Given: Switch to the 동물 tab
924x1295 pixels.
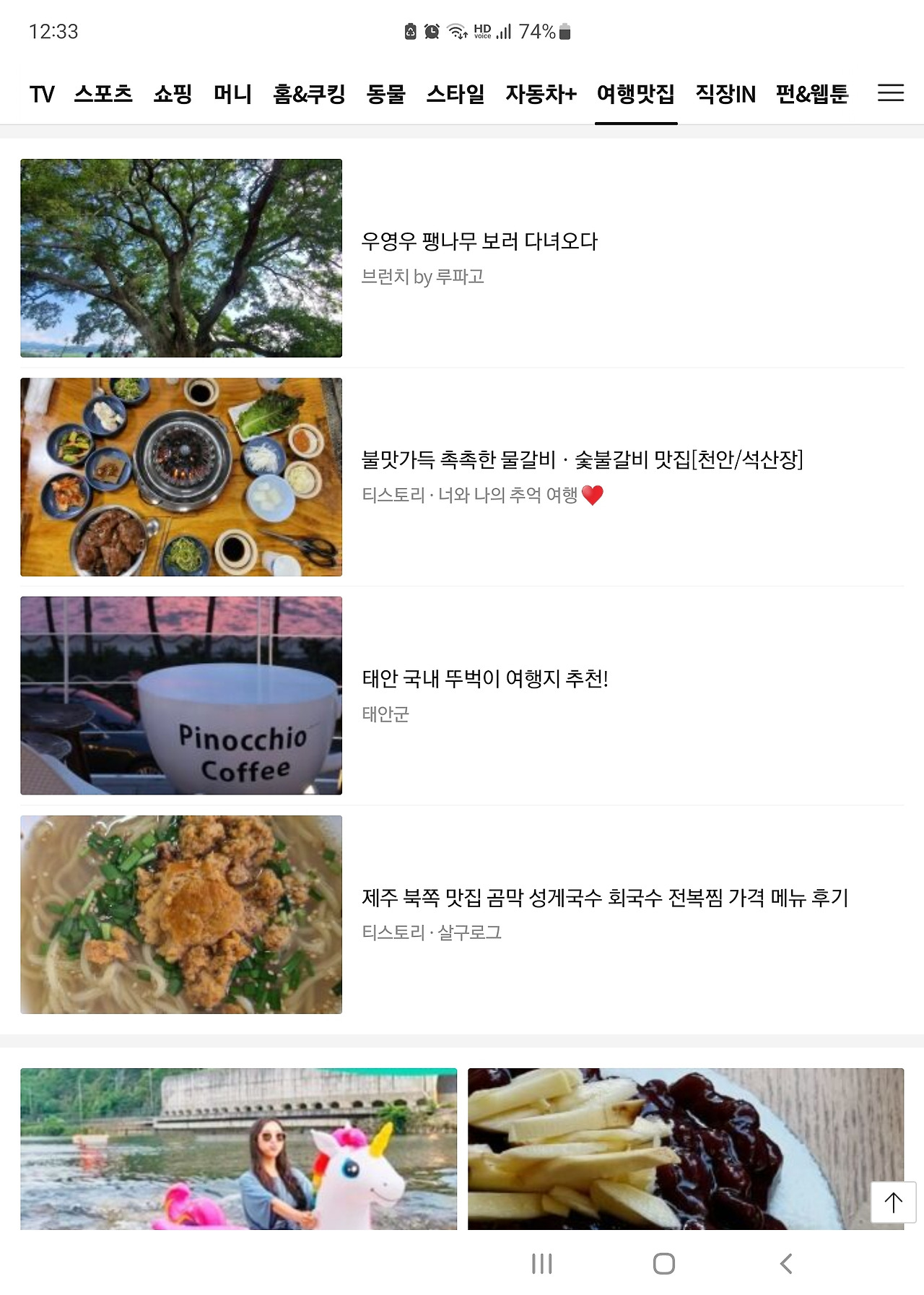Looking at the screenshot, I should pyautogui.click(x=385, y=94).
